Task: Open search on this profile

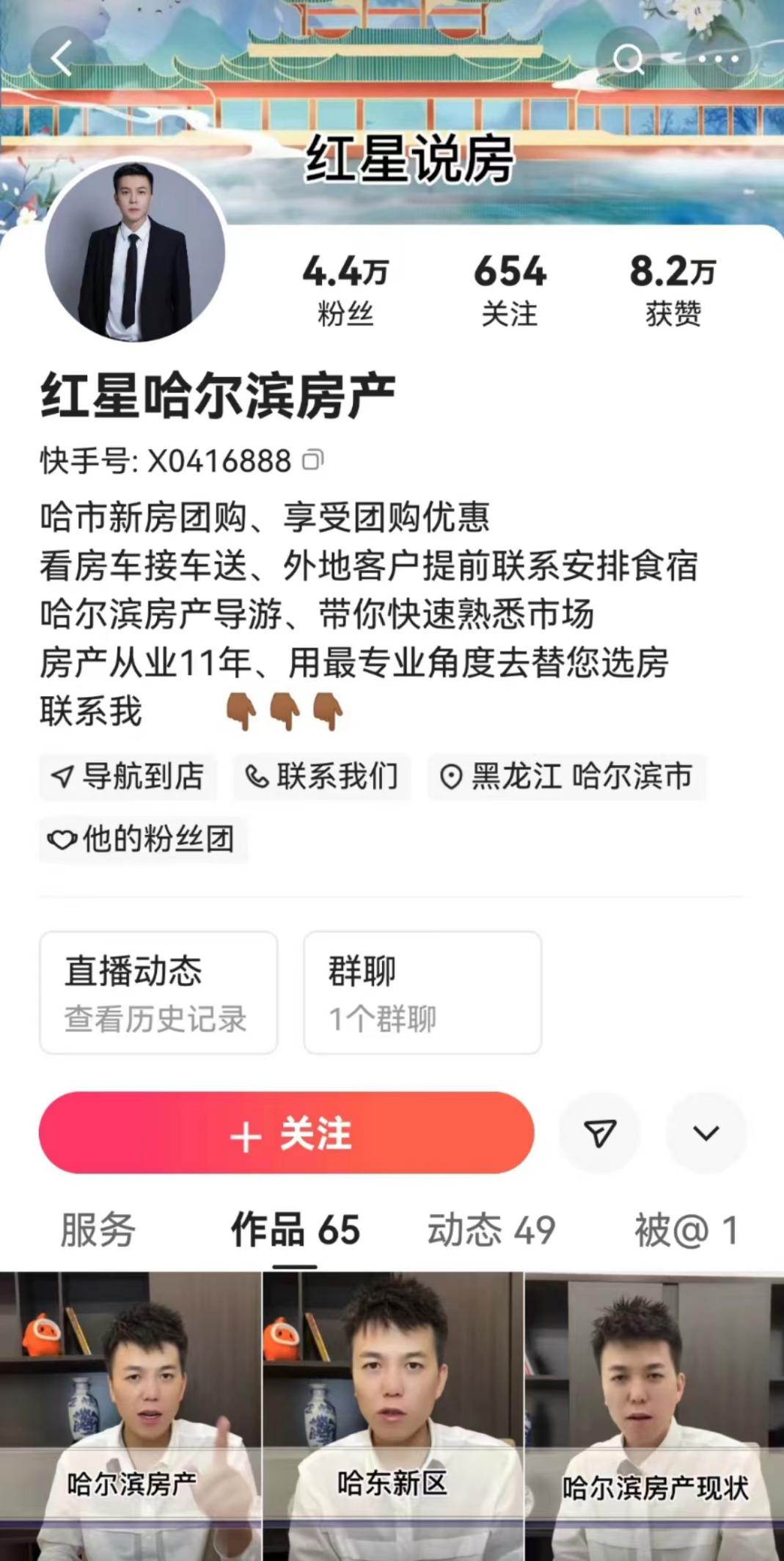Action: coord(628,59)
